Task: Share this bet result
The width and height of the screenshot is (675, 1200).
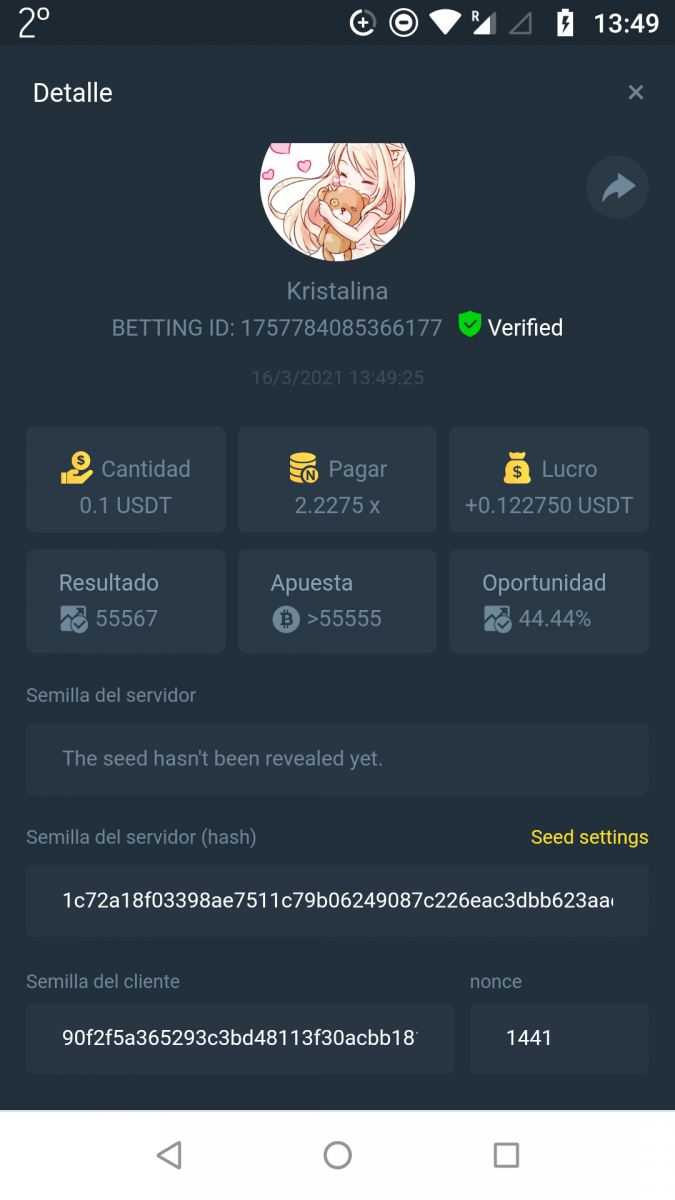Action: [x=617, y=187]
